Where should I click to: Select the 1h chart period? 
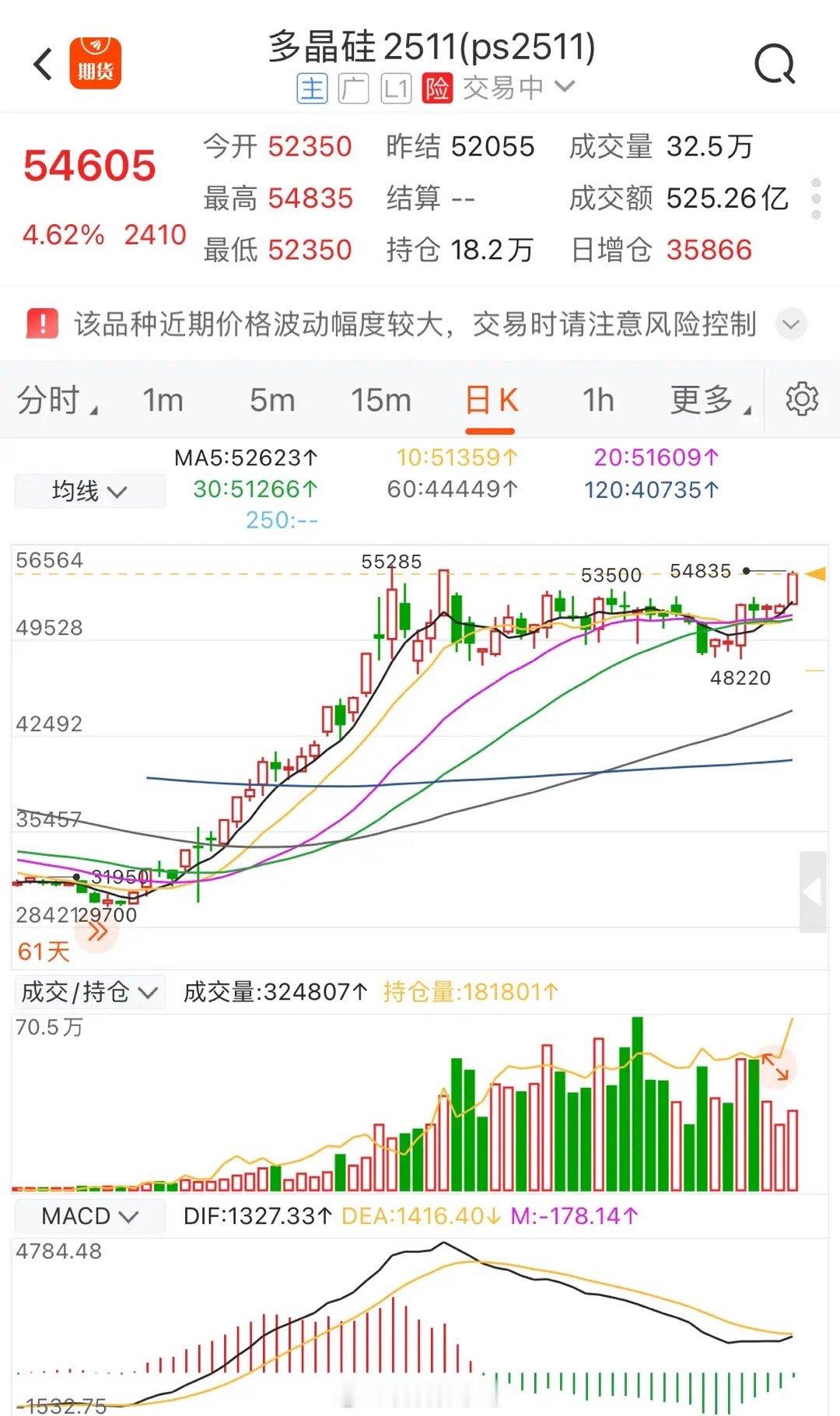tap(598, 401)
